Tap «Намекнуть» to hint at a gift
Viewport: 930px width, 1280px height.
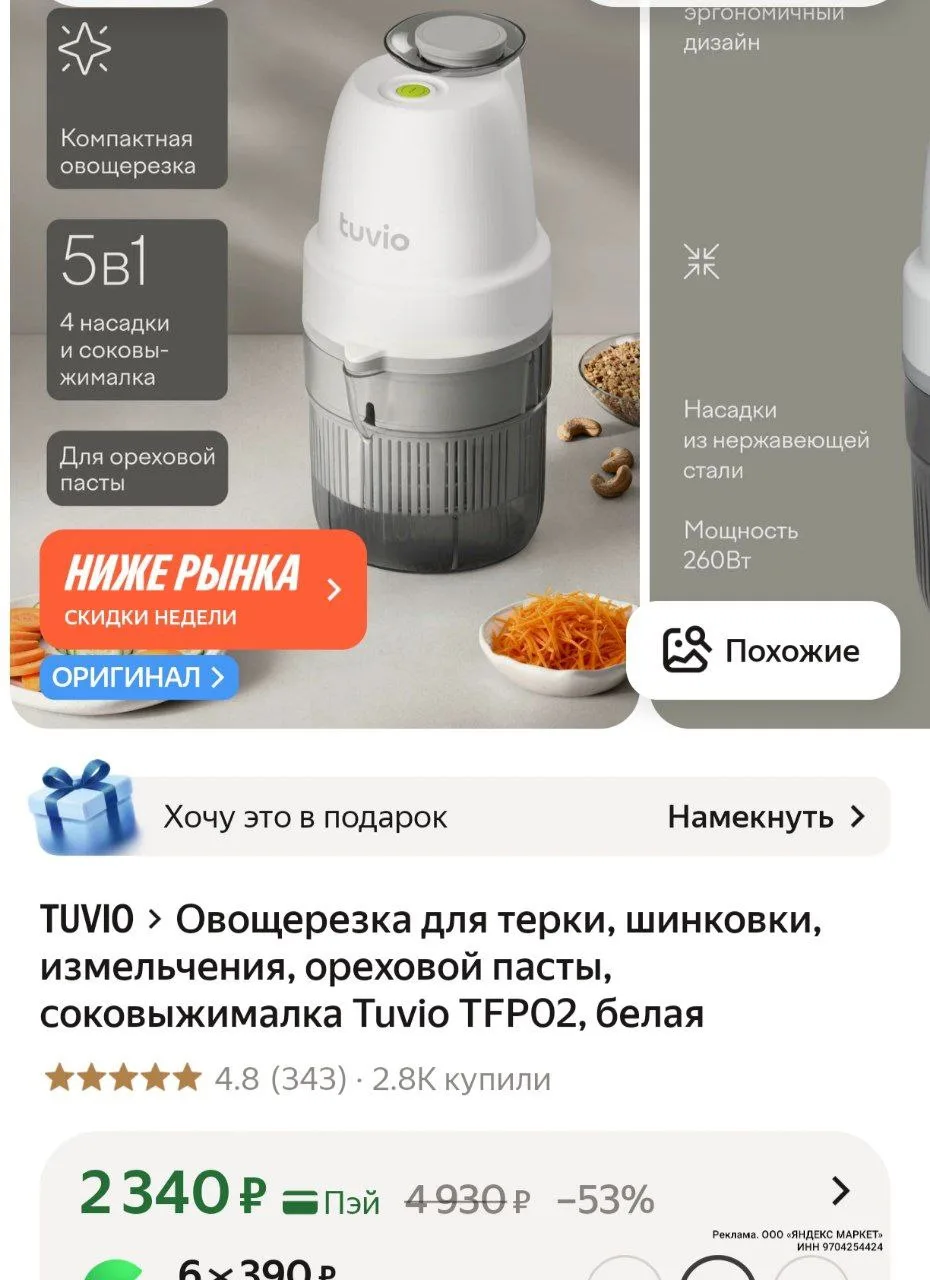(x=765, y=817)
